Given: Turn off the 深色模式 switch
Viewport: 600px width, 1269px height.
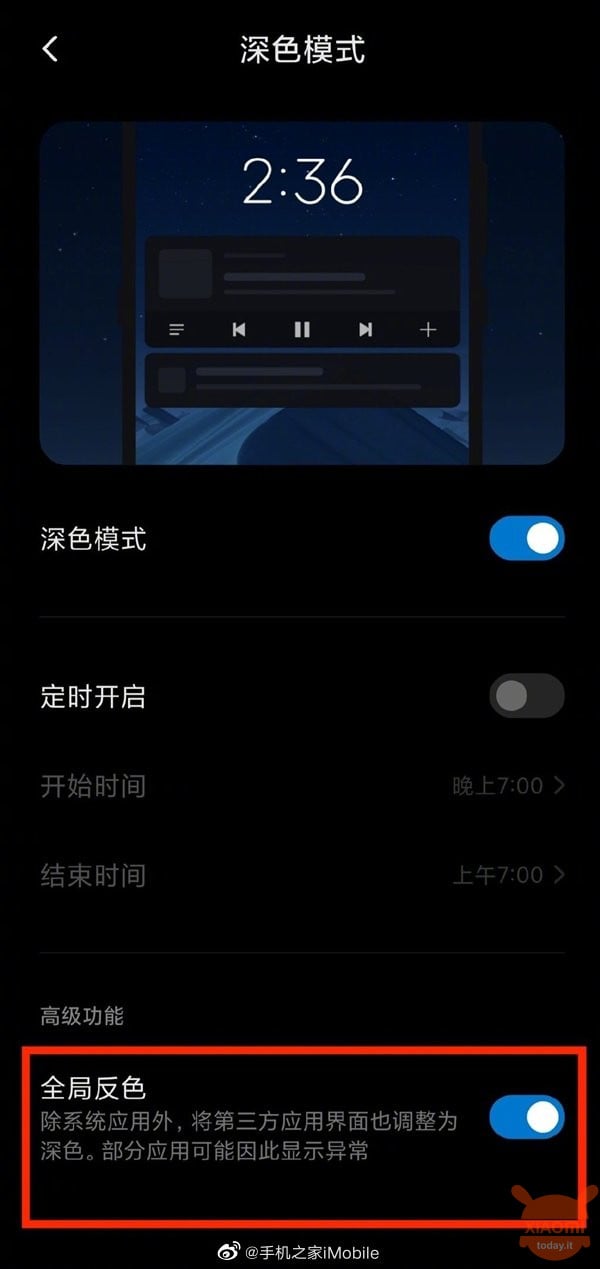Looking at the screenshot, I should point(527,539).
